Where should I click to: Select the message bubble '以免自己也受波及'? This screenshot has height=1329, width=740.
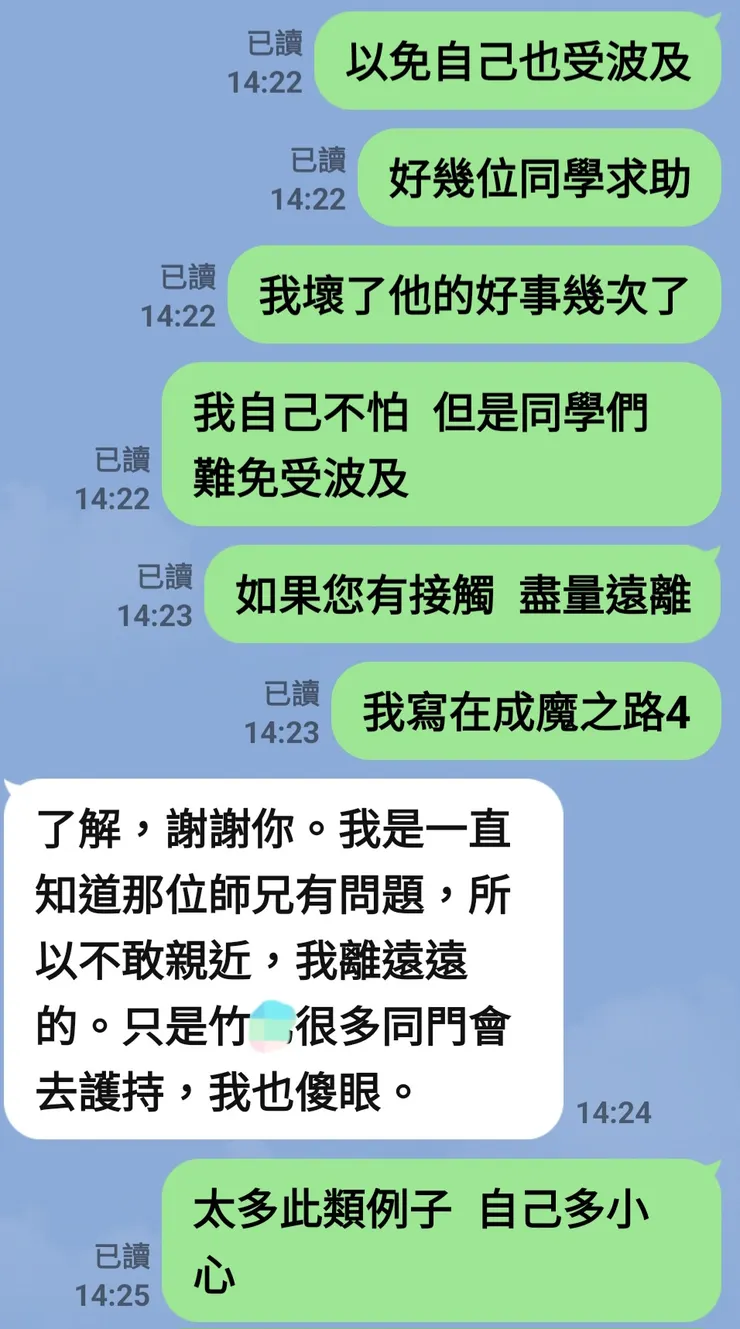pos(519,63)
